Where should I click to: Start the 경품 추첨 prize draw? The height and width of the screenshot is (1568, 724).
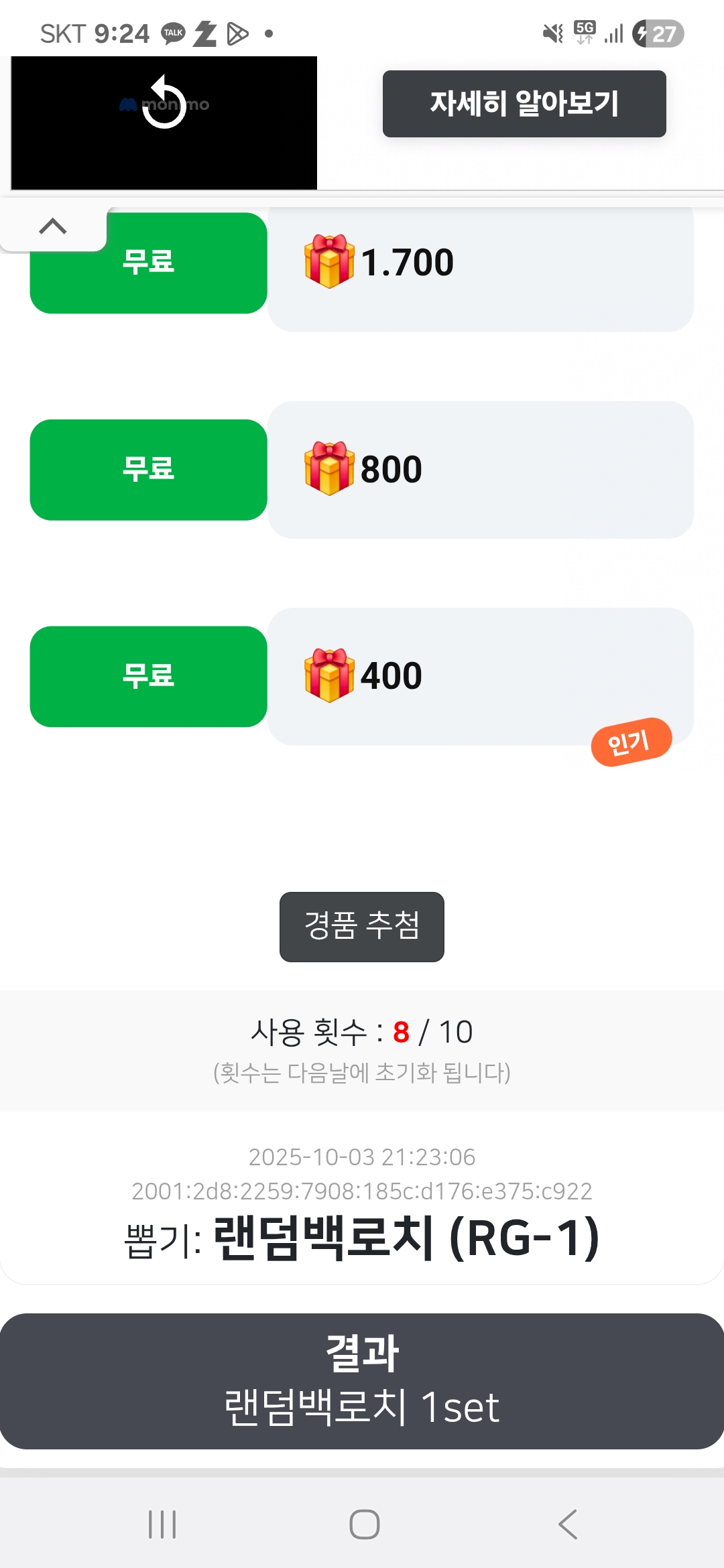click(362, 927)
